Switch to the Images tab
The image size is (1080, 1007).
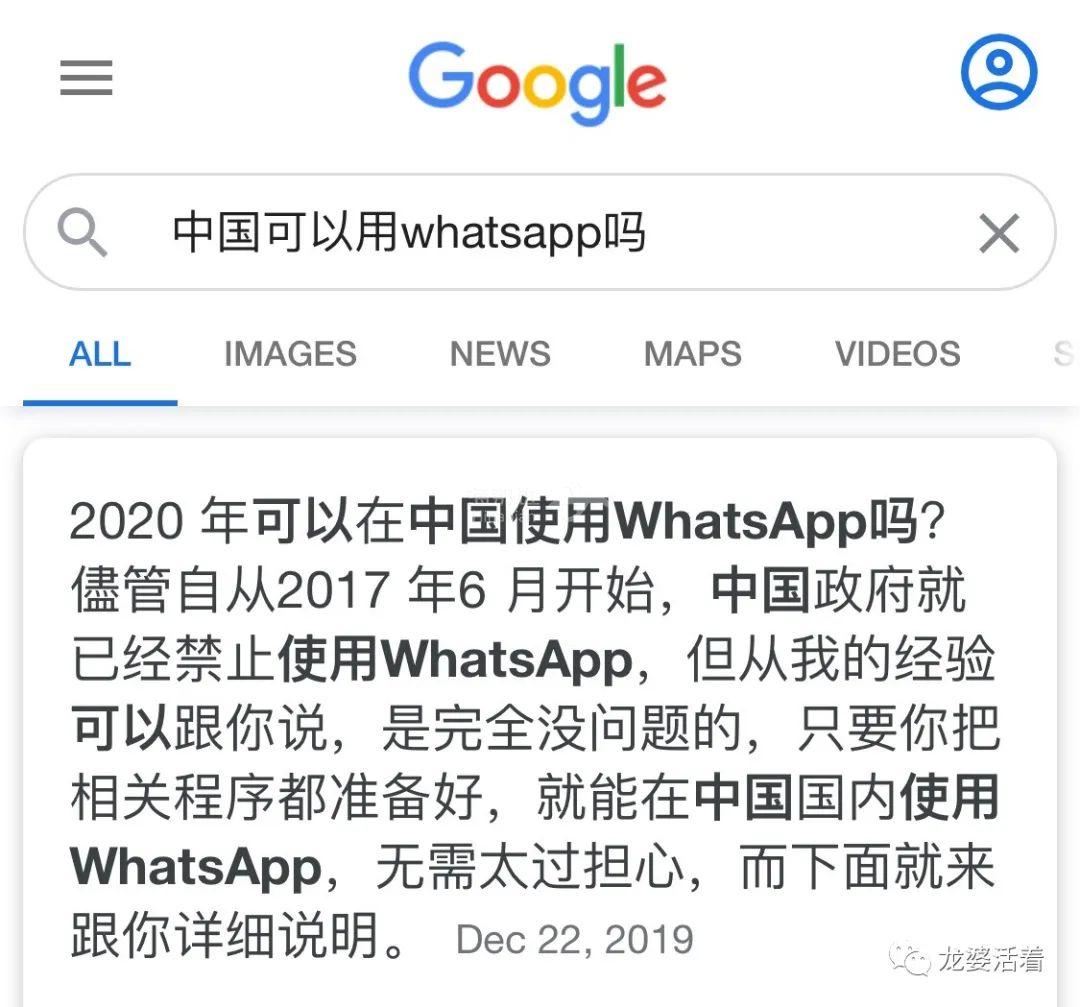[290, 354]
